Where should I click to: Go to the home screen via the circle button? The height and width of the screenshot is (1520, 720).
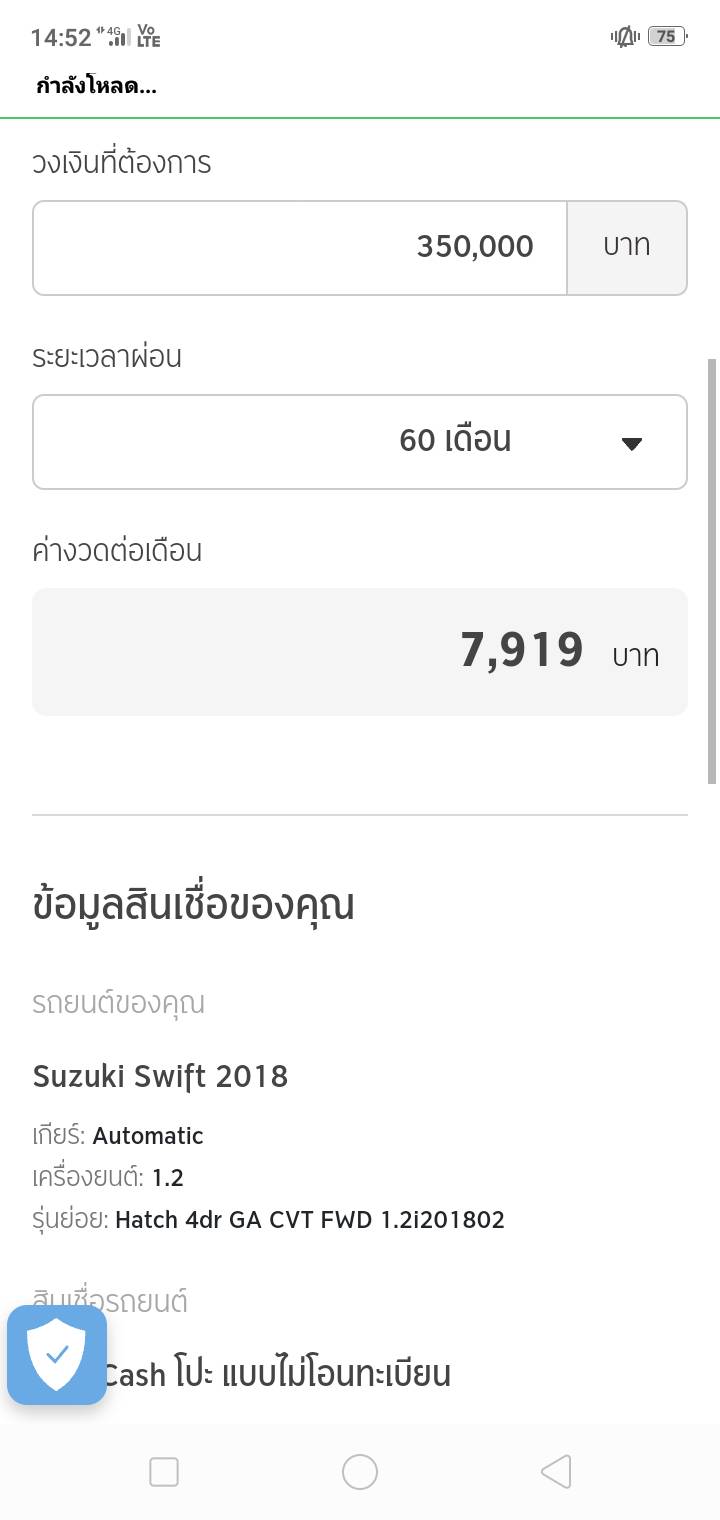(x=360, y=1472)
